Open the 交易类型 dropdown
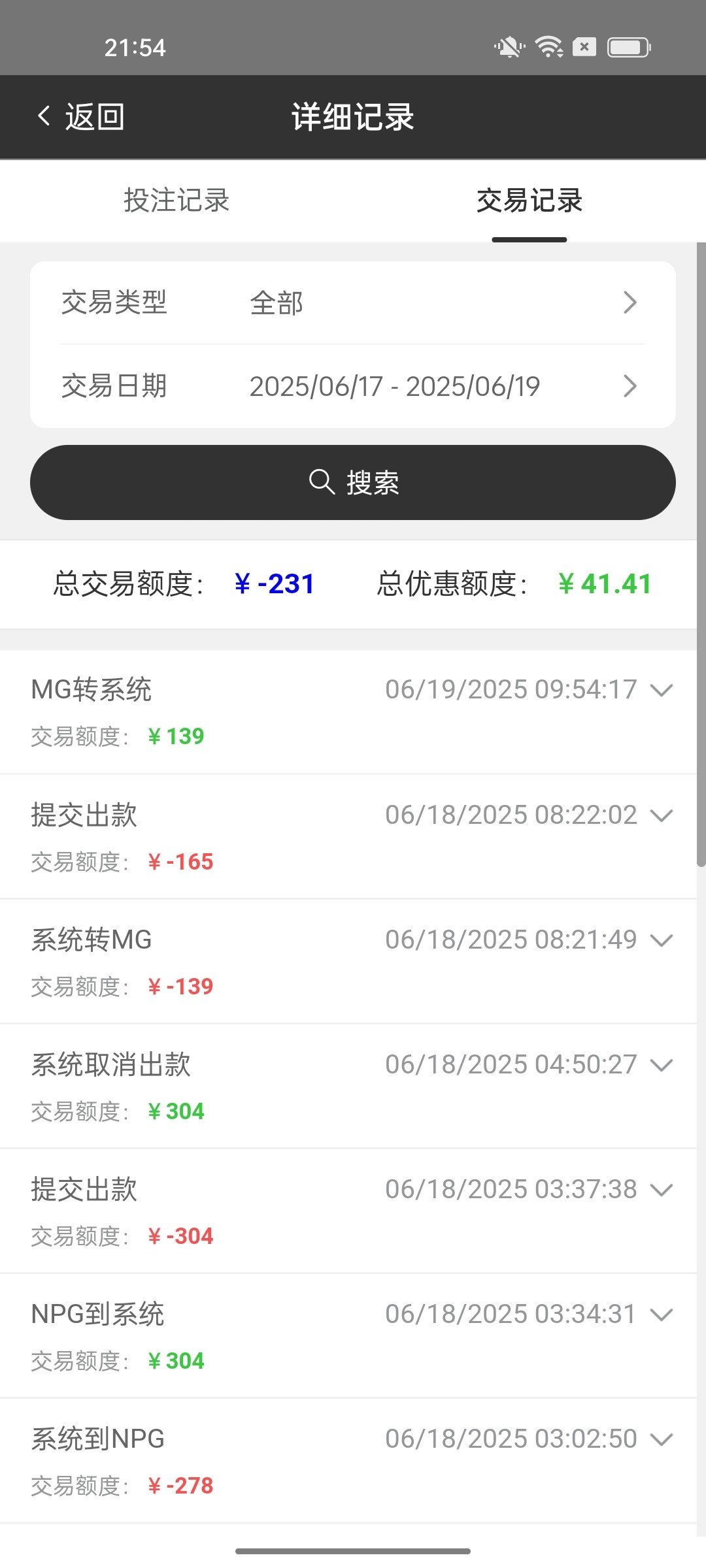Image resolution: width=706 pixels, height=1568 pixels. click(x=353, y=303)
